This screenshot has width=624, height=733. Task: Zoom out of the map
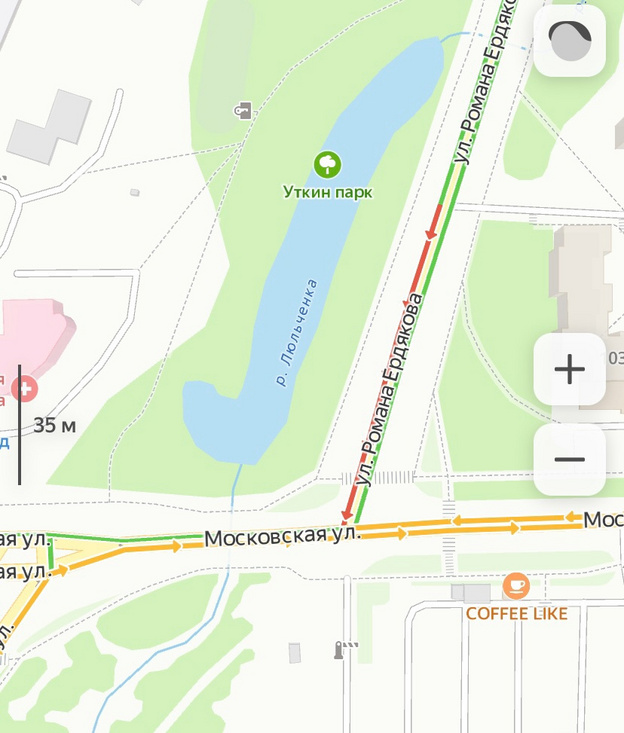click(x=569, y=459)
